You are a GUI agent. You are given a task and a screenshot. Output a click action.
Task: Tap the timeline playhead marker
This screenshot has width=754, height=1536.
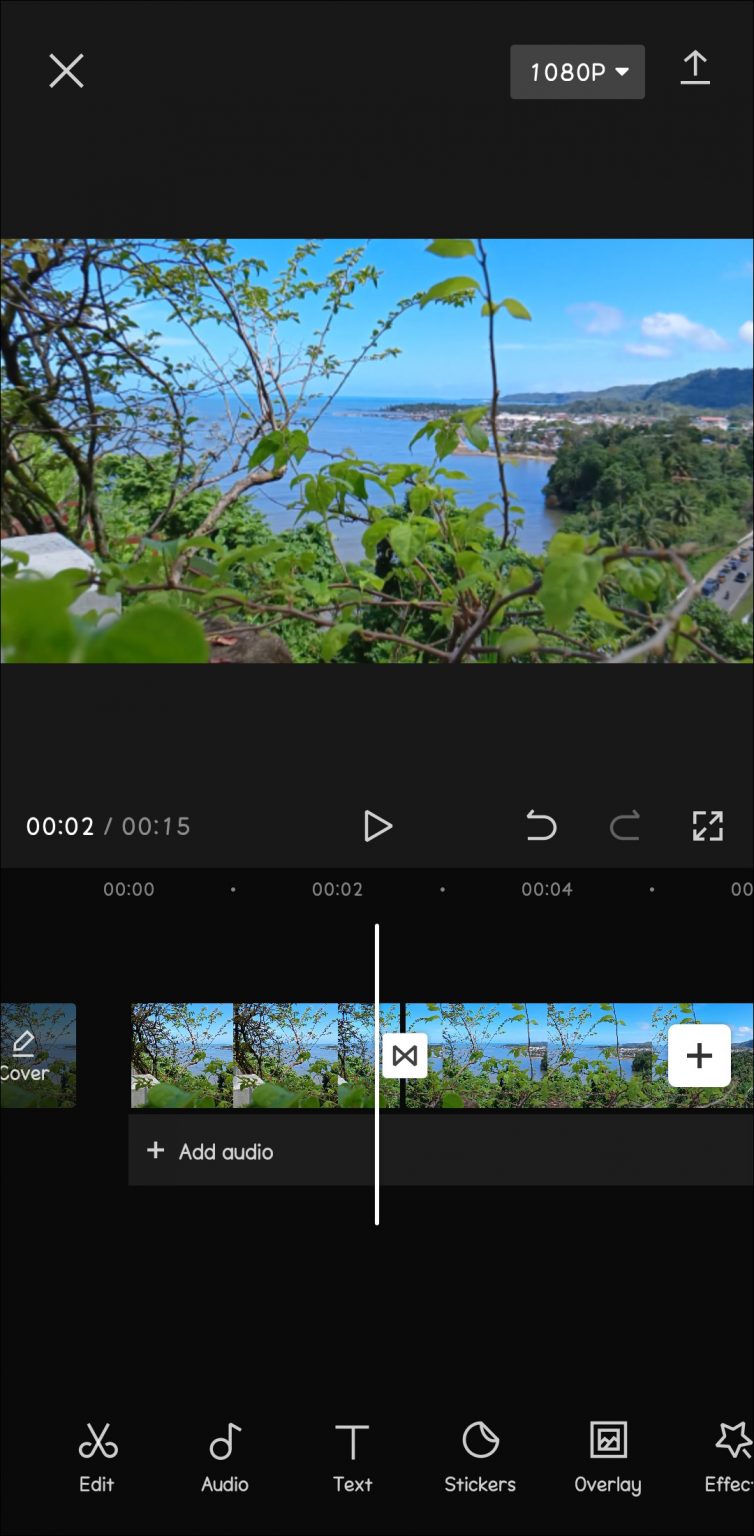(x=377, y=1070)
